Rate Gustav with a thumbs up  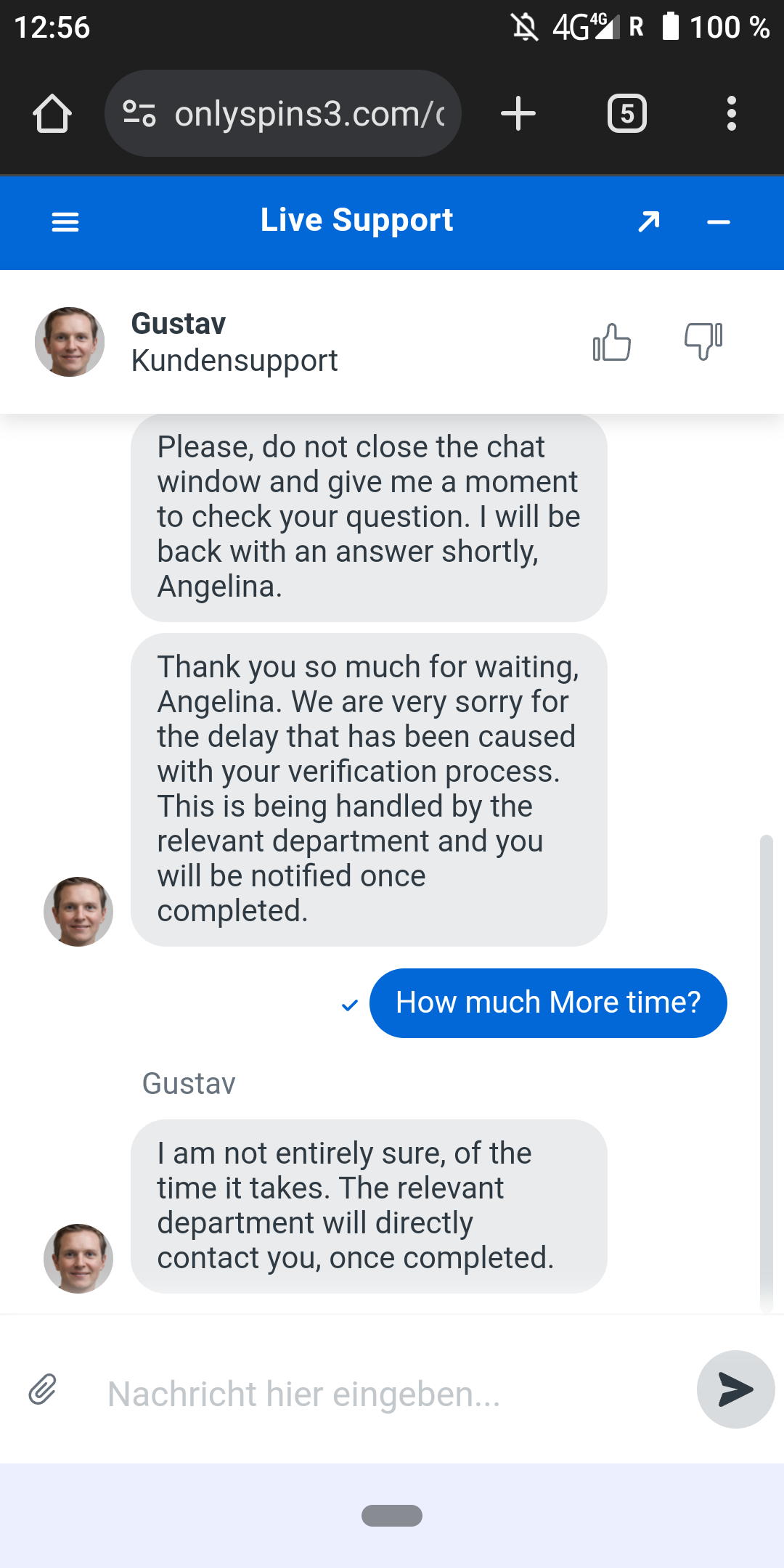tap(612, 342)
